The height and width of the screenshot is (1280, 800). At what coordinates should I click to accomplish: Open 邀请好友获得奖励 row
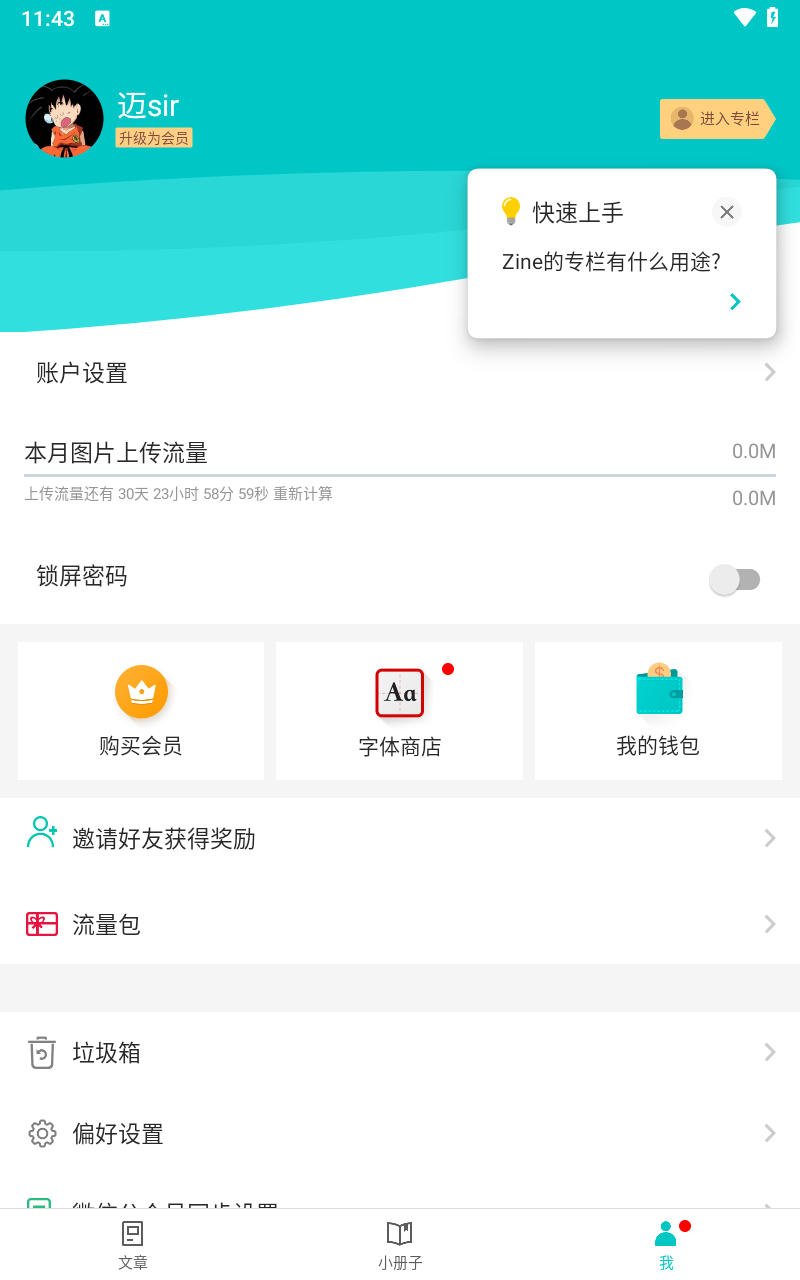click(x=400, y=838)
